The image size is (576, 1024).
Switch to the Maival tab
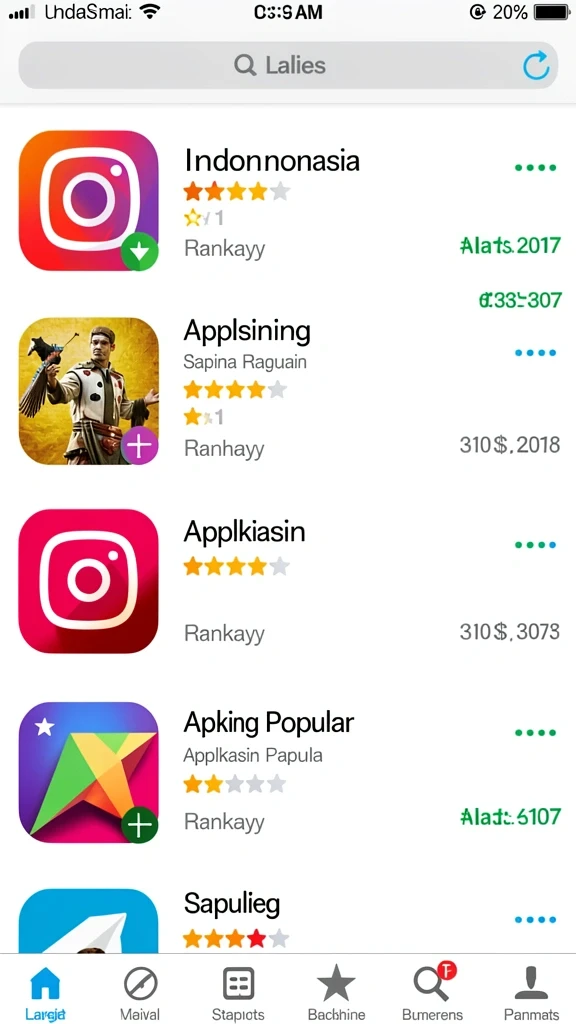[x=140, y=993]
